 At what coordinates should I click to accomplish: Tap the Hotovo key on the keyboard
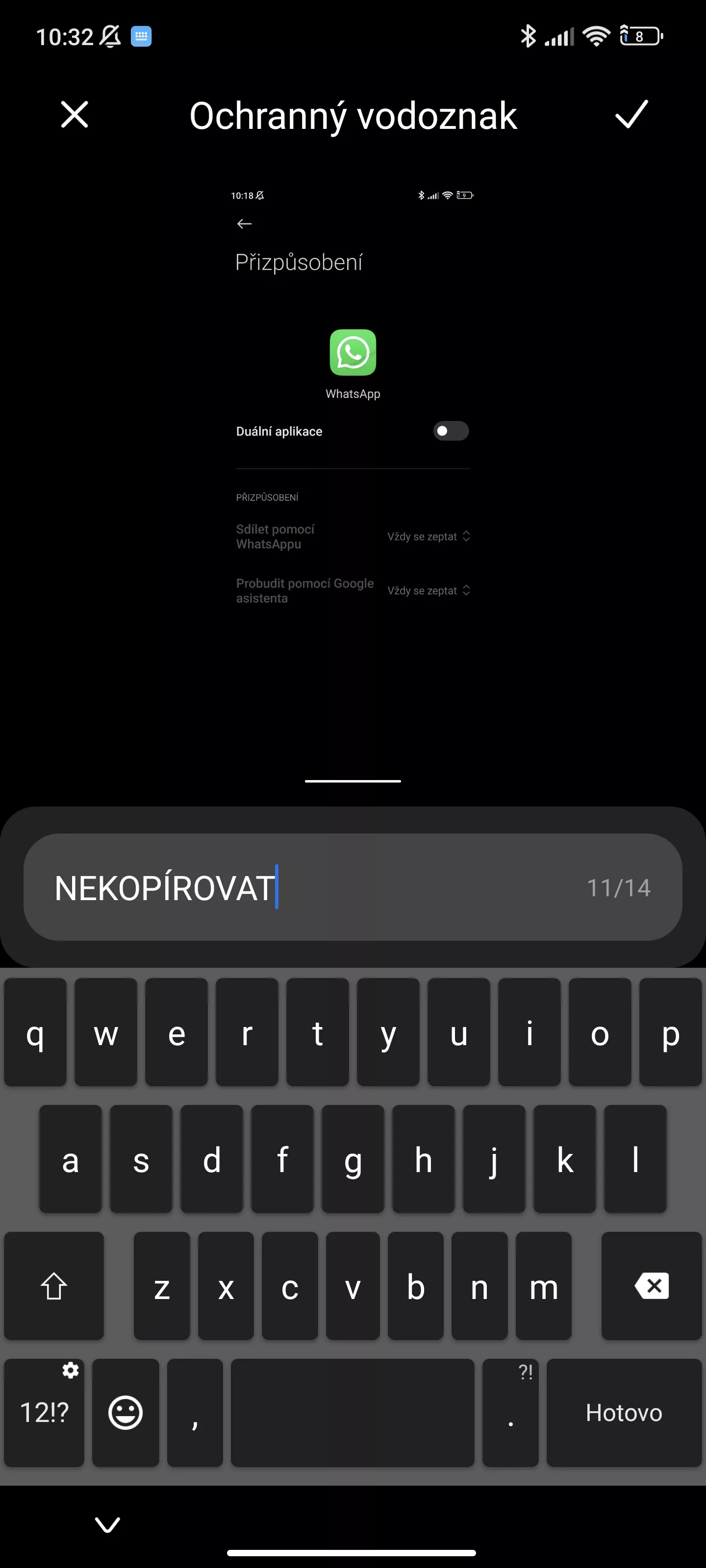pos(624,1412)
